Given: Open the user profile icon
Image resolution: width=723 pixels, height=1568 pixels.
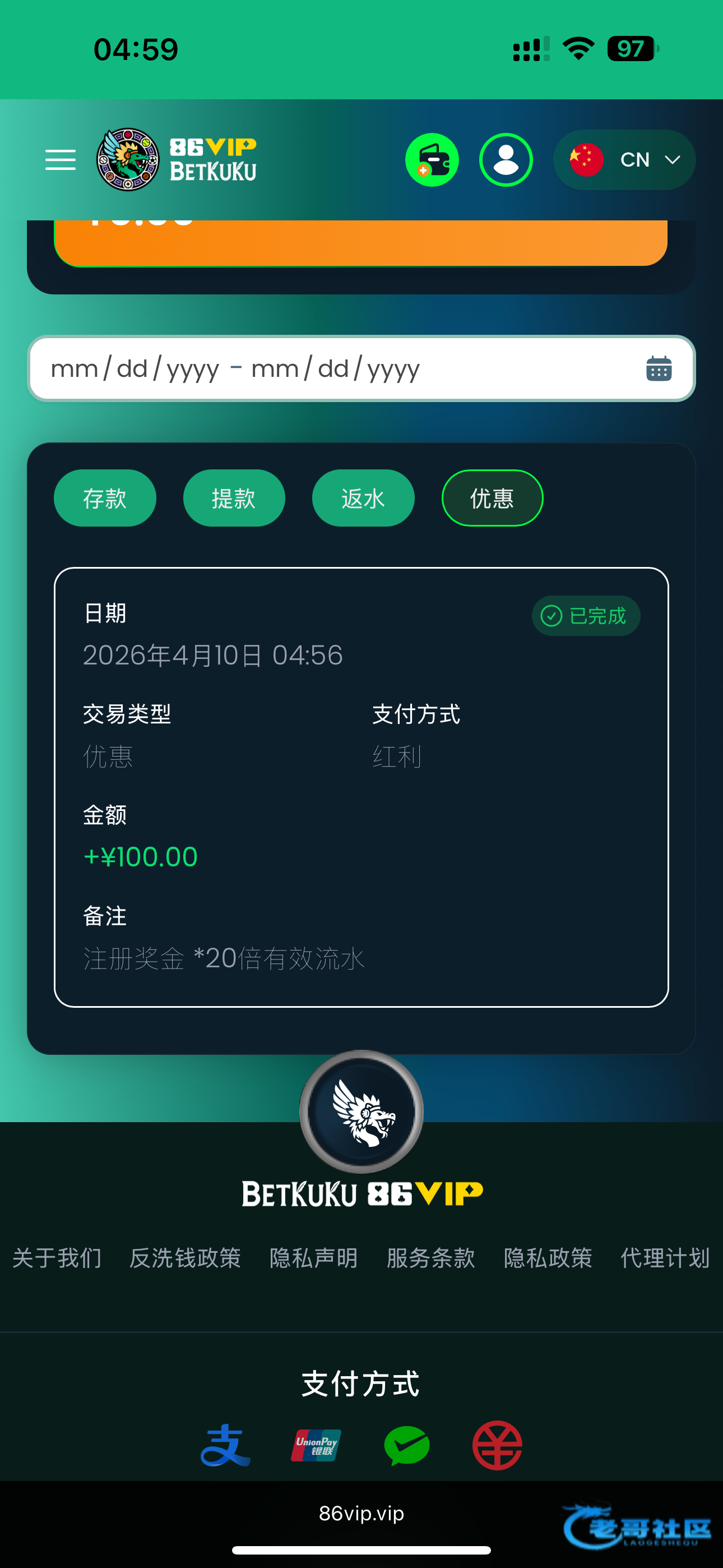Looking at the screenshot, I should click(x=506, y=159).
